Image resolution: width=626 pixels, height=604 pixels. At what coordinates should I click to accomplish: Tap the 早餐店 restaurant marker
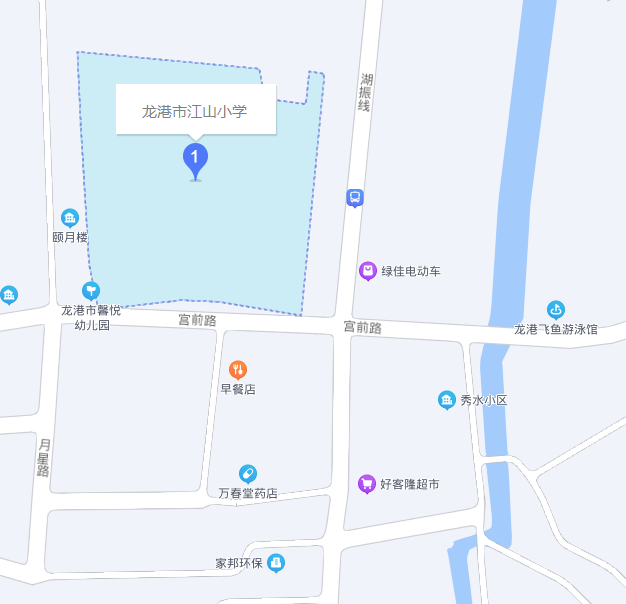[238, 369]
